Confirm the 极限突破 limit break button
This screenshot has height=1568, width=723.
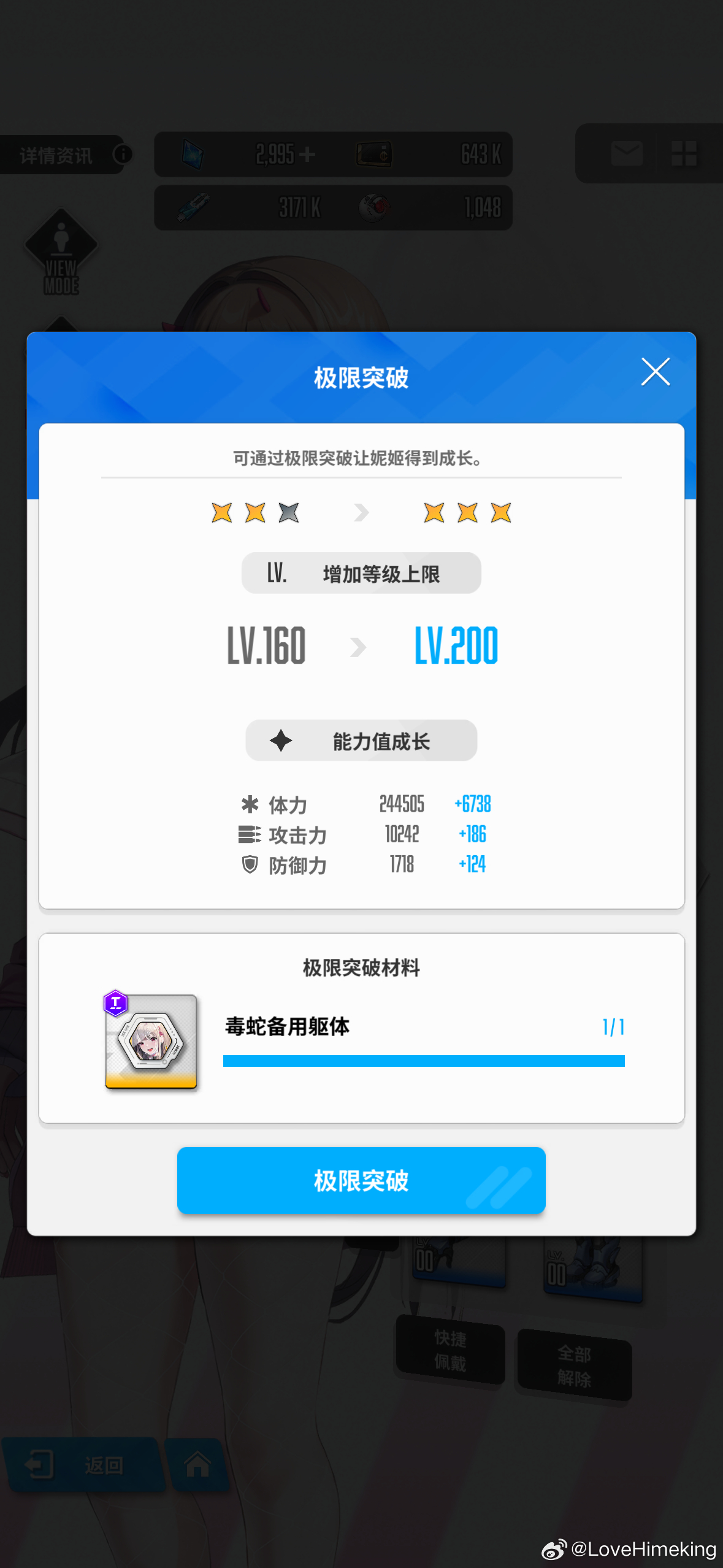(x=361, y=1180)
